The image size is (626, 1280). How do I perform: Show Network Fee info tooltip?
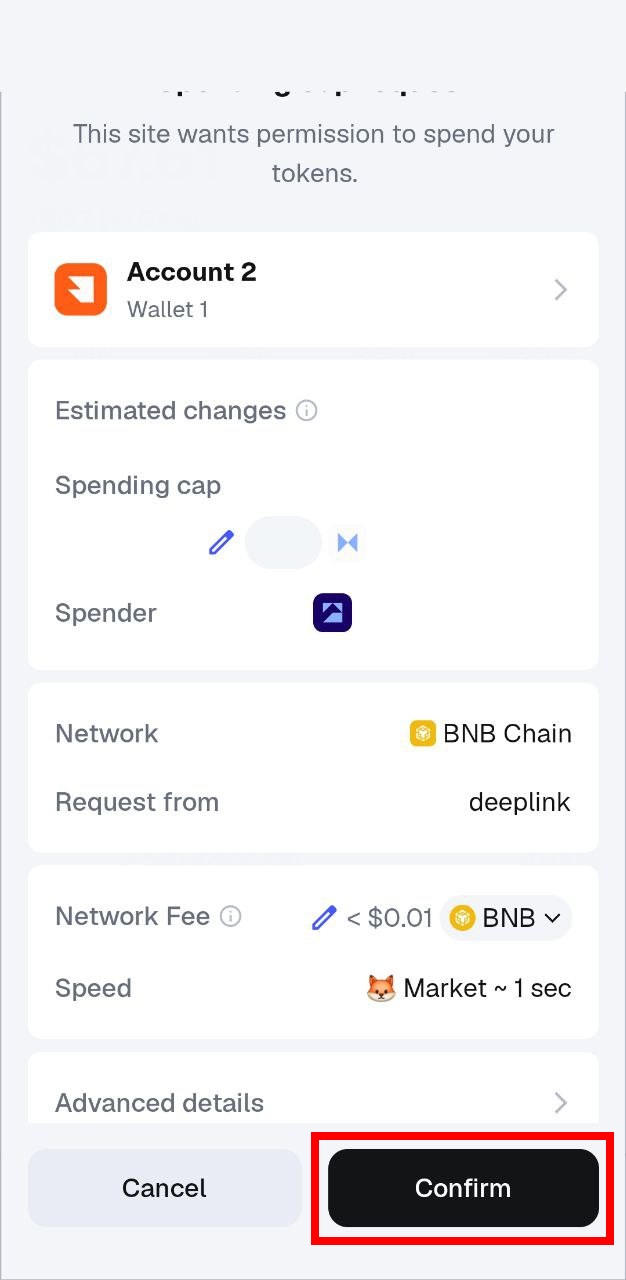tap(231, 916)
